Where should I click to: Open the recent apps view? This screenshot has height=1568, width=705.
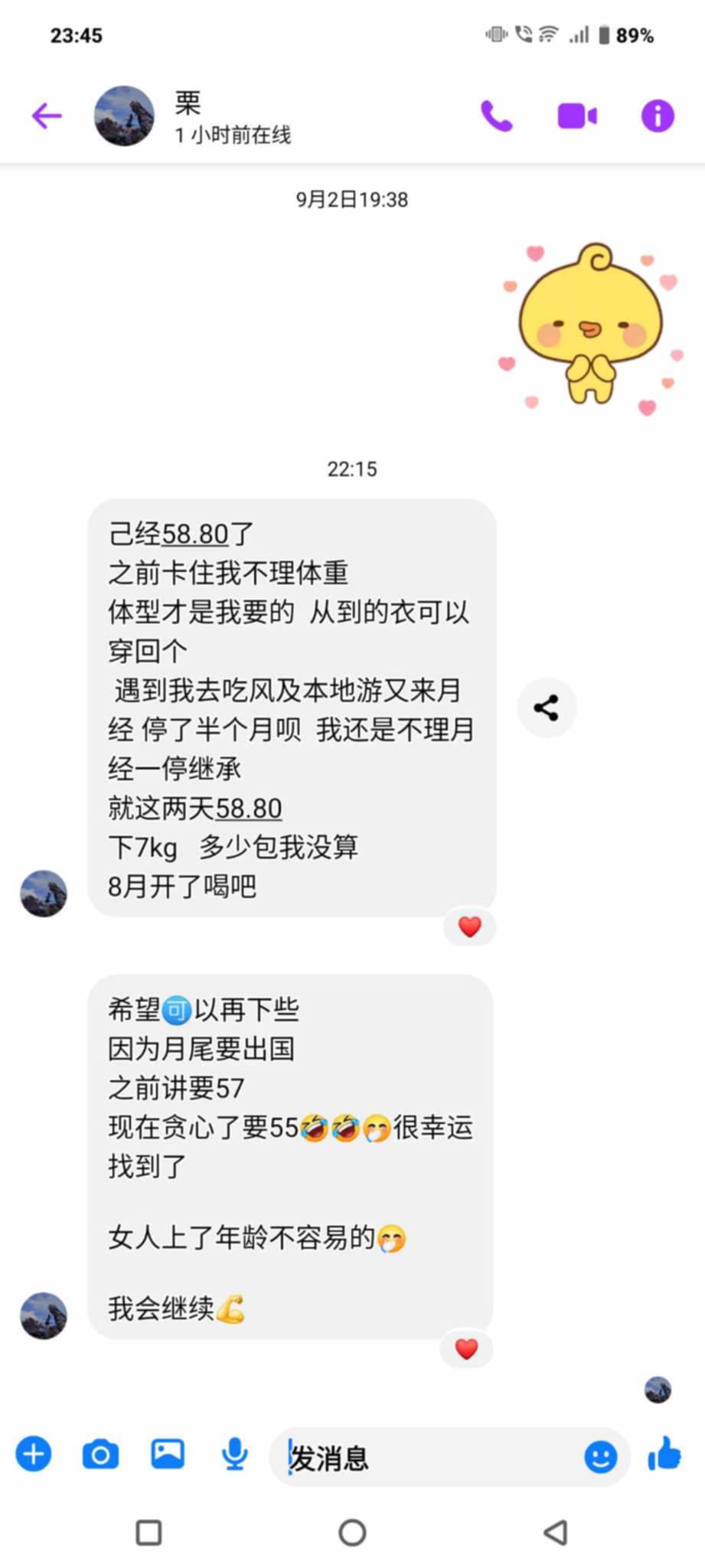click(x=149, y=1533)
